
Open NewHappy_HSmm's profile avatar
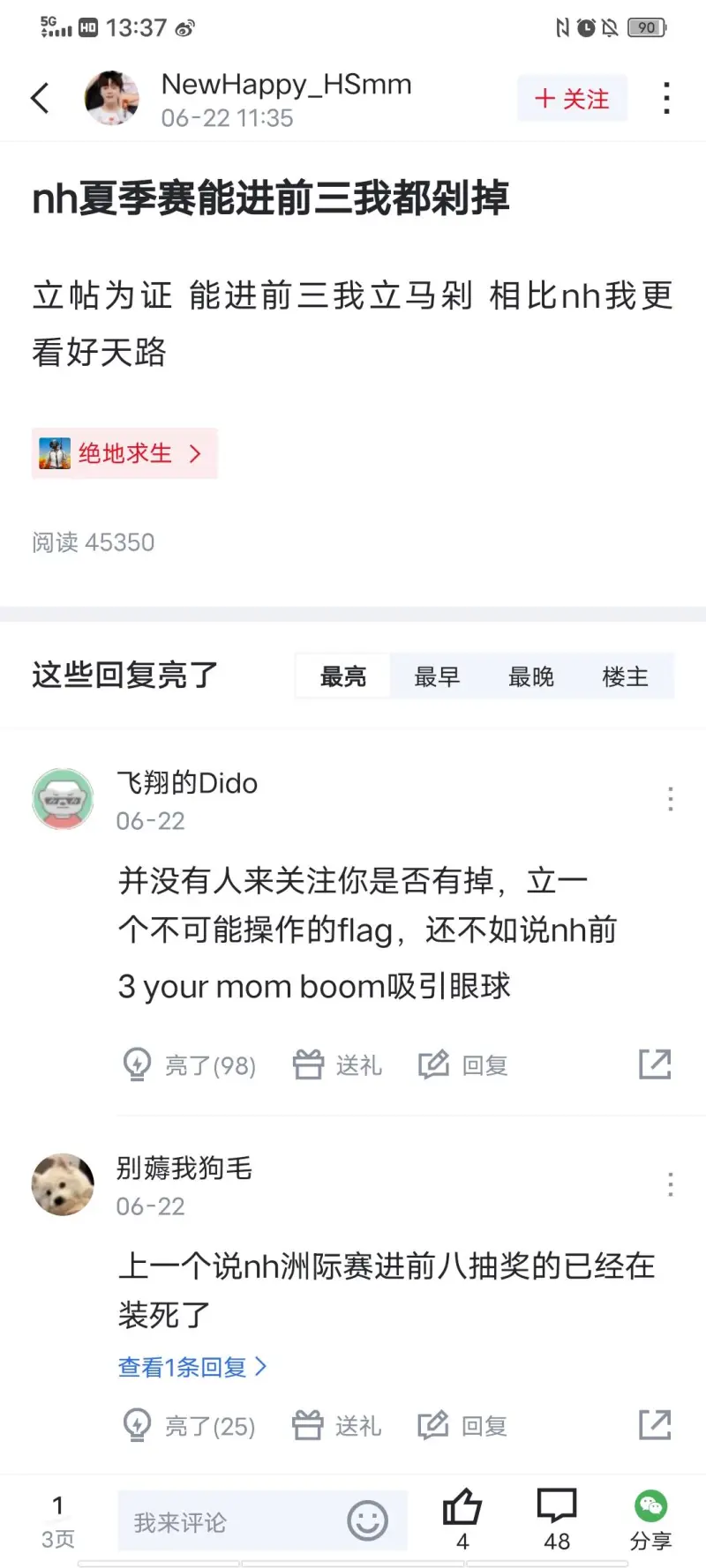(x=112, y=98)
